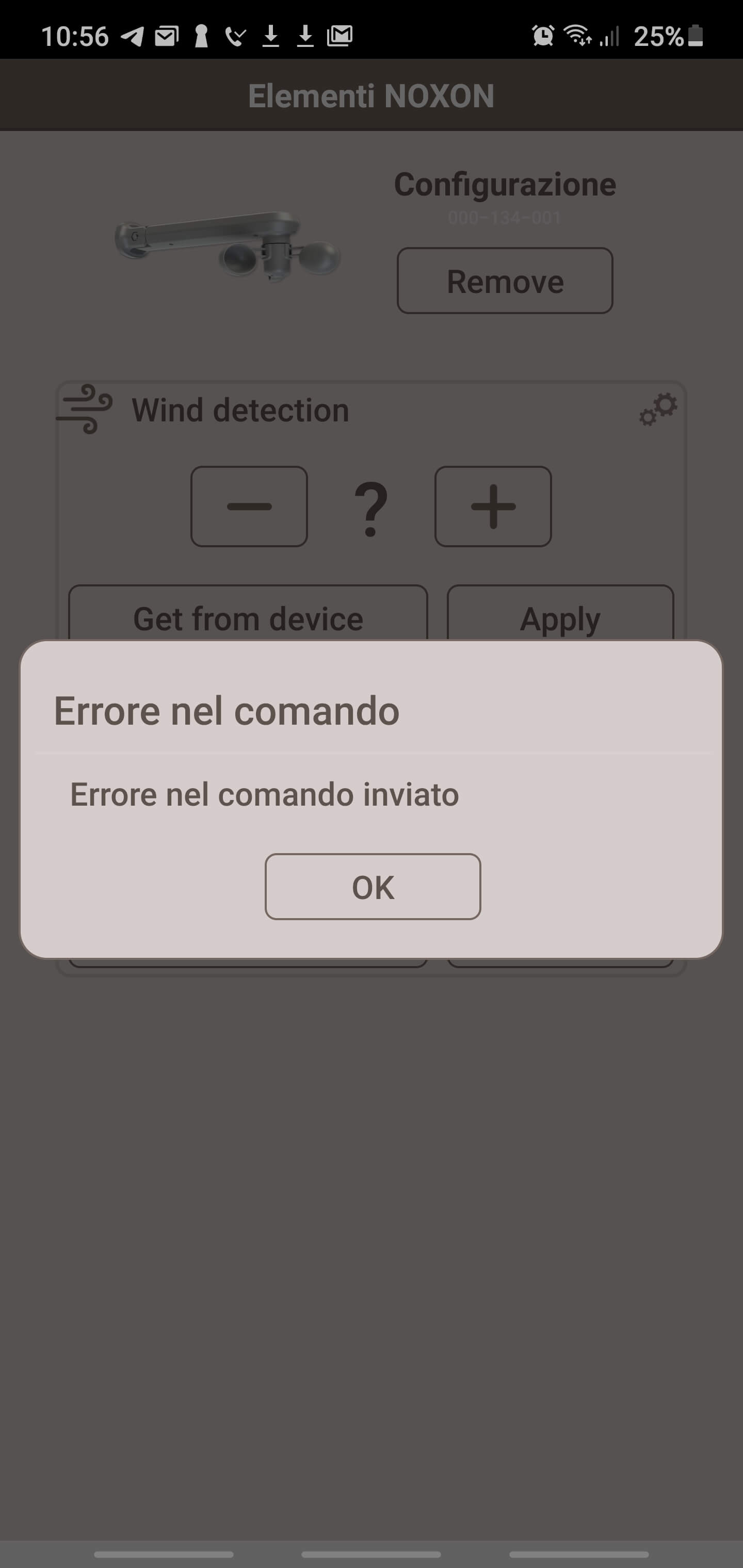The width and height of the screenshot is (743, 1568).
Task: Decrease wind detection value with minus
Action: [x=249, y=507]
